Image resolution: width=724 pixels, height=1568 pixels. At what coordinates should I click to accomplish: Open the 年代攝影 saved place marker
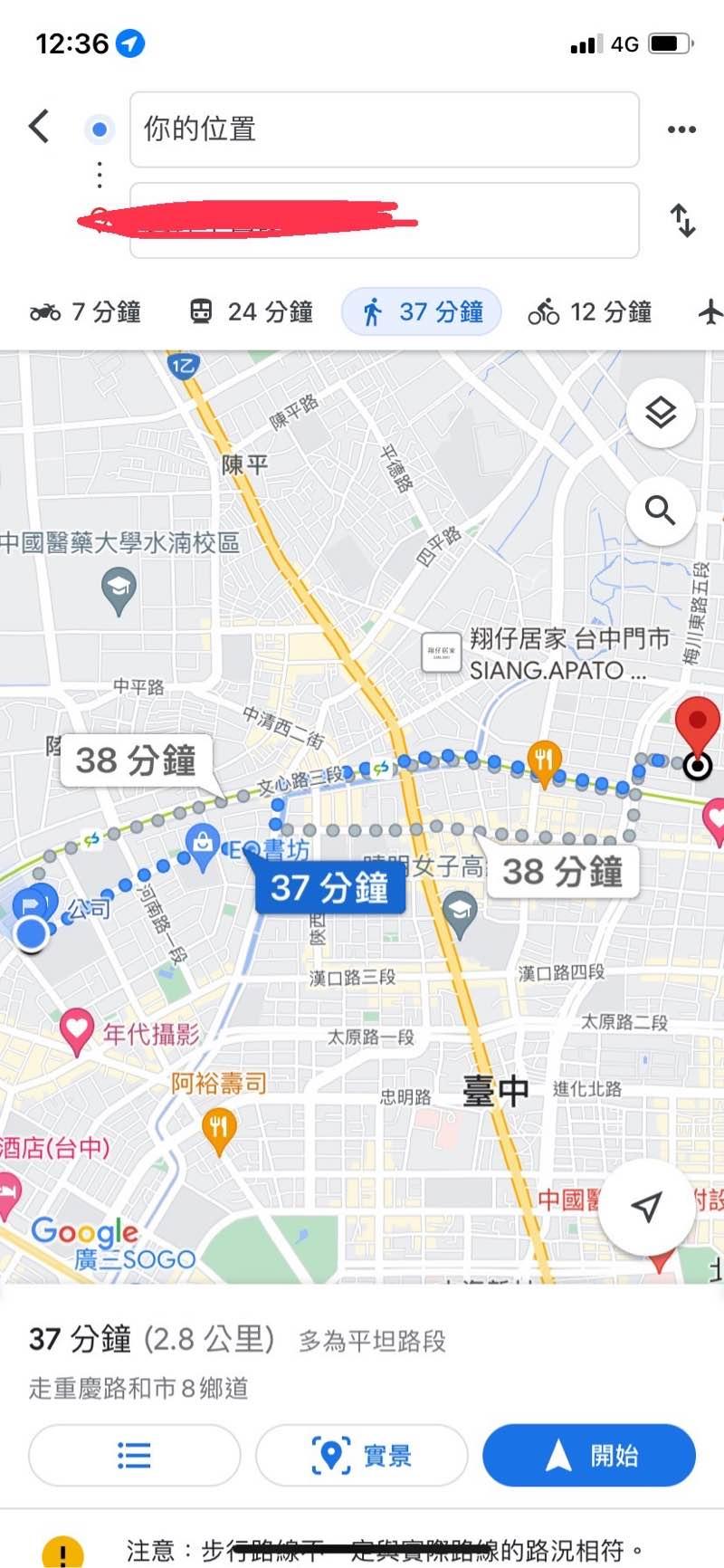[76, 1030]
